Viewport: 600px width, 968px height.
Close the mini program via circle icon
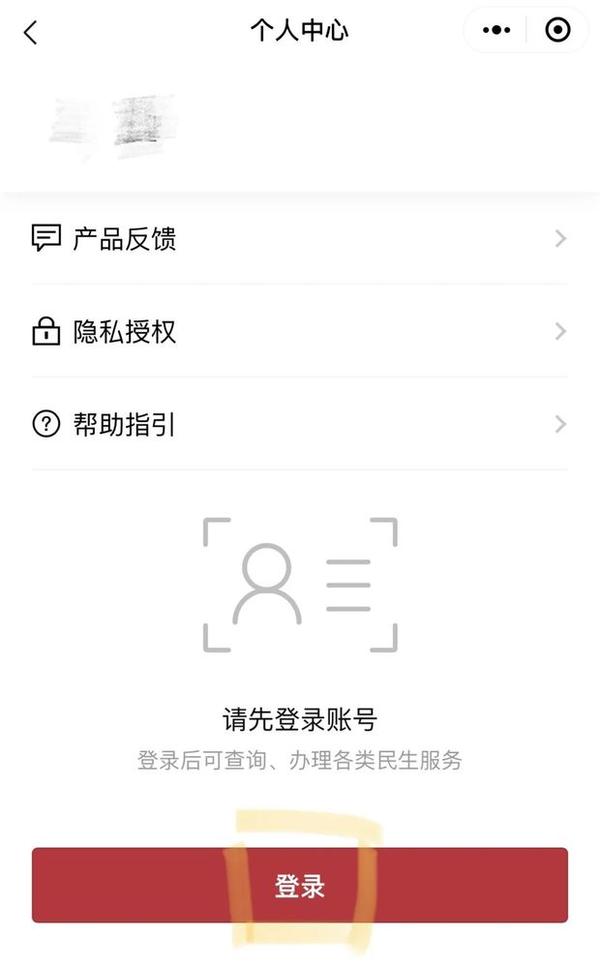pos(557,30)
